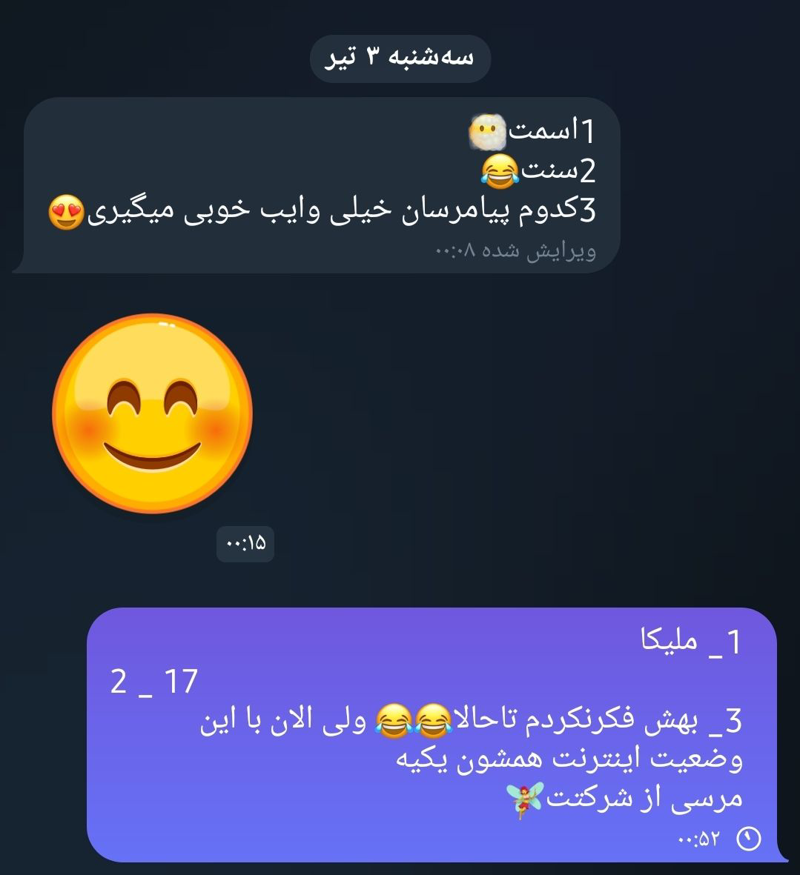Tap the received message about پیامرسان

(x=320, y=186)
